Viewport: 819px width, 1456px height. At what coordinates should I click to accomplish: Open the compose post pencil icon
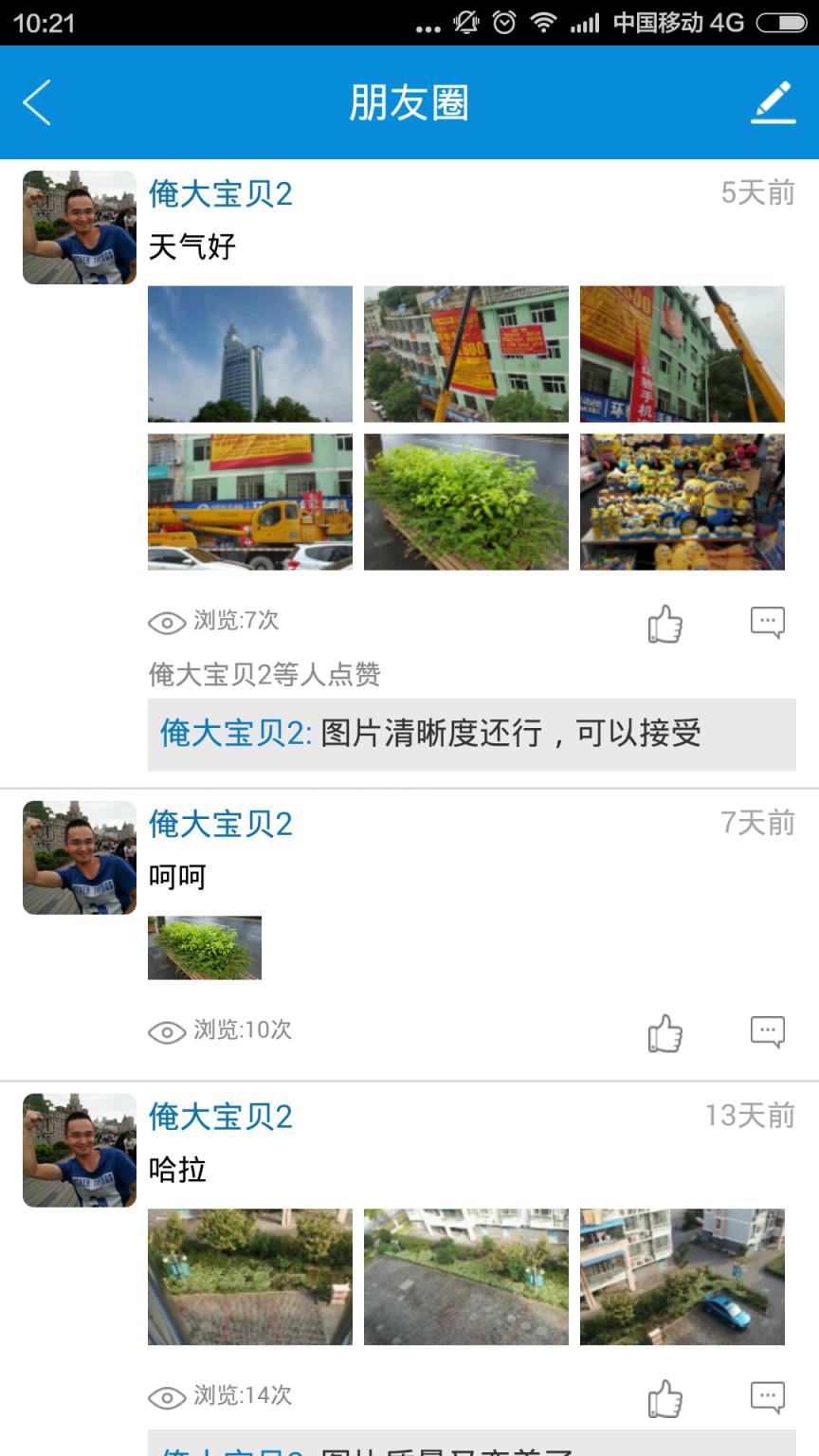point(773,101)
